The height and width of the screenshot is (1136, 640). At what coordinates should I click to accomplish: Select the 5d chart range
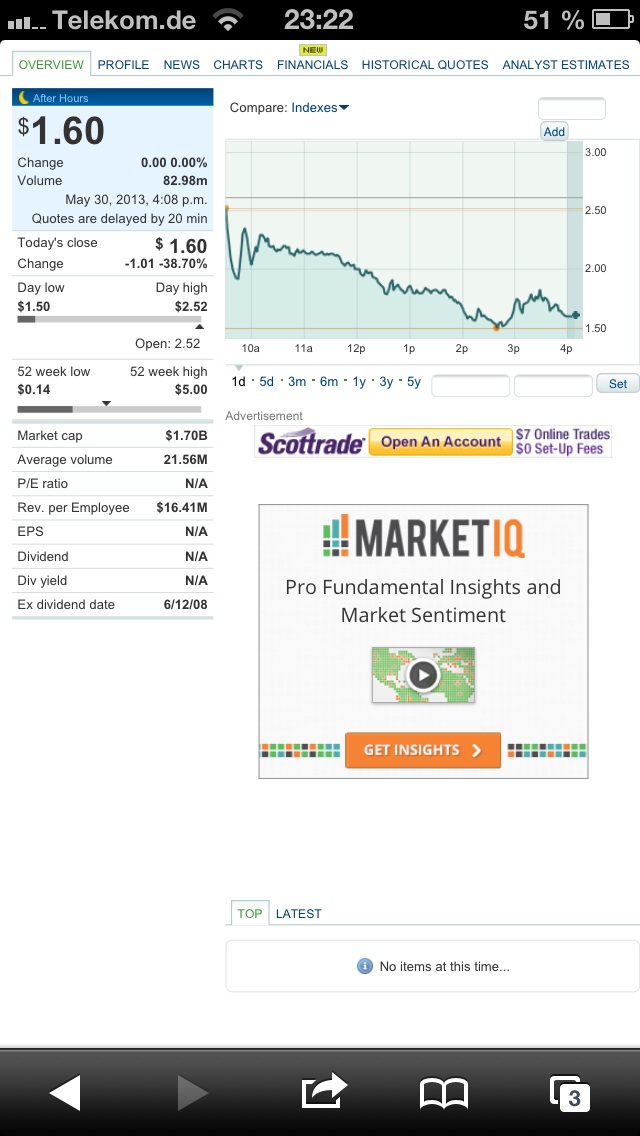click(266, 382)
